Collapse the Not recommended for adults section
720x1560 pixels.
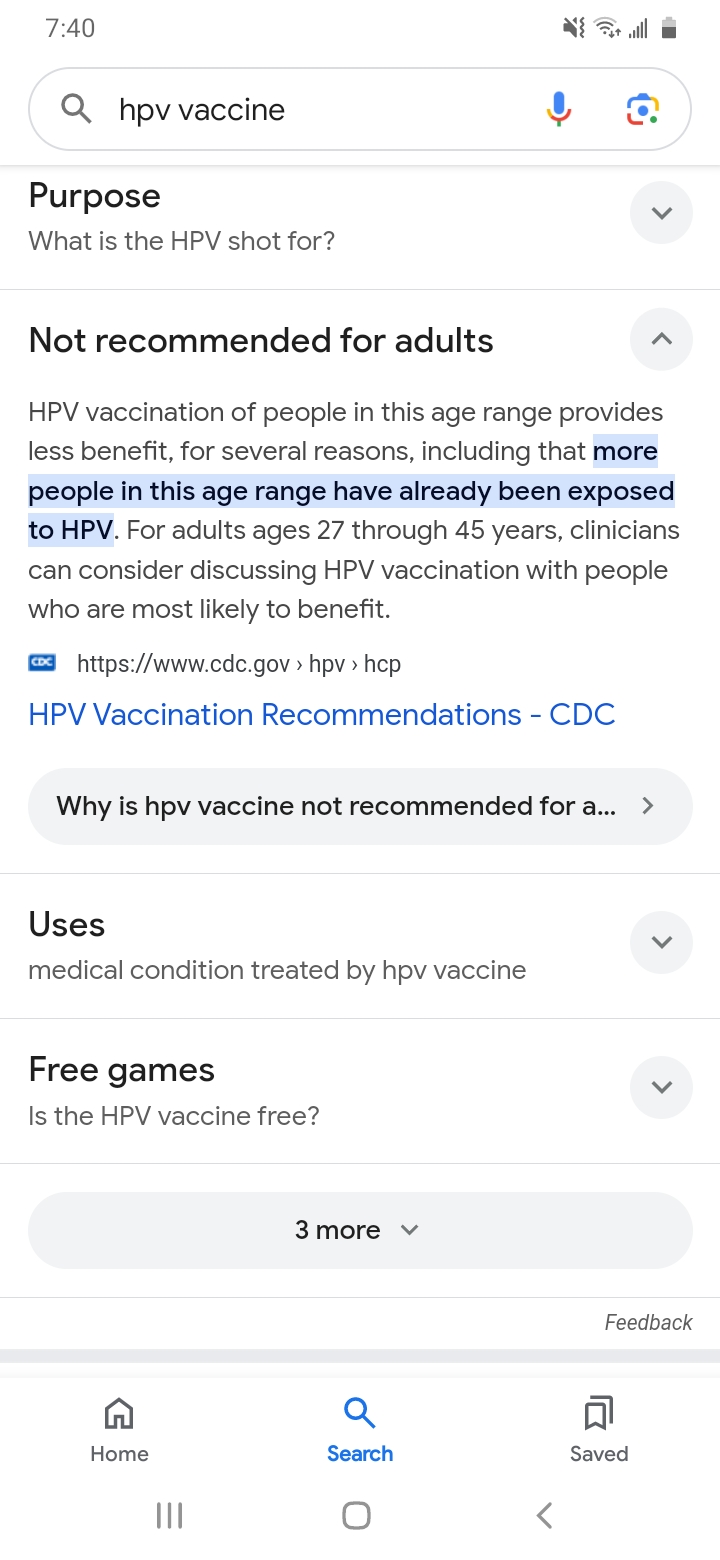coord(661,340)
